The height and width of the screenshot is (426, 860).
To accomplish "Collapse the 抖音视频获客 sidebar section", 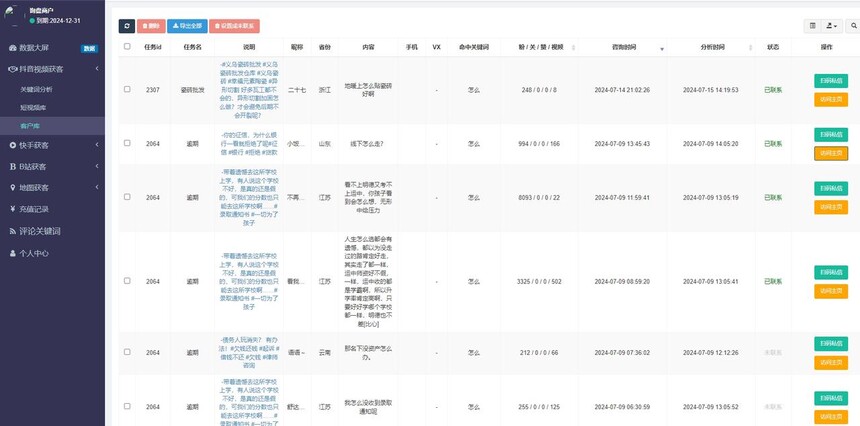I will point(50,69).
